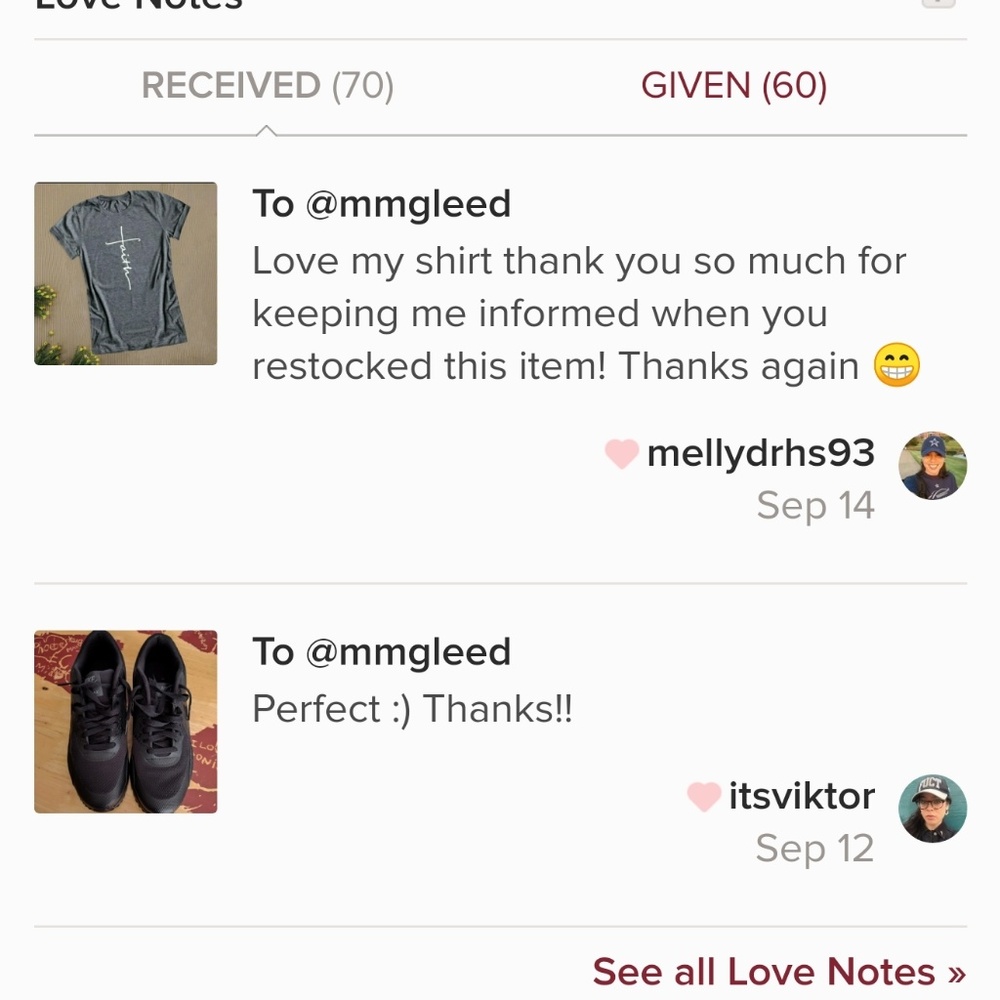Open the faith t-shirt listing thumbnail
1000x1000 pixels.
click(126, 273)
